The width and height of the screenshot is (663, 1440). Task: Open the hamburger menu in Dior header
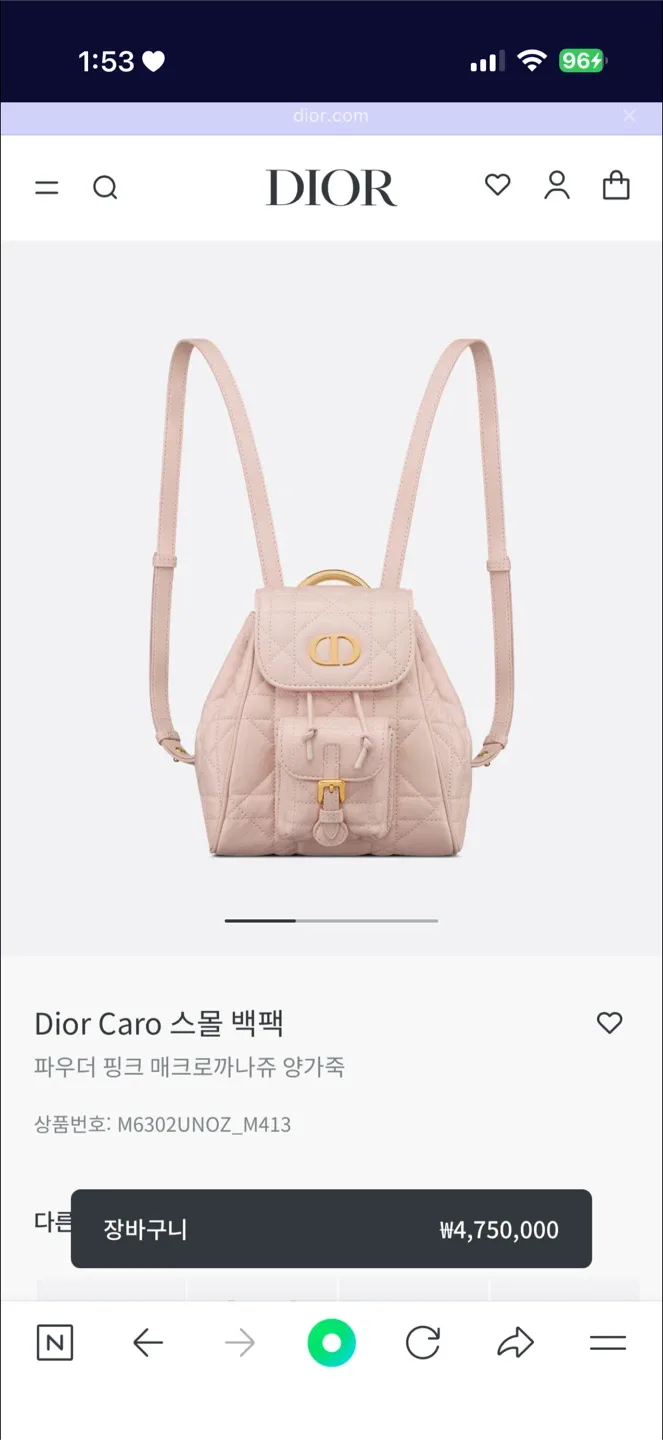pos(47,187)
